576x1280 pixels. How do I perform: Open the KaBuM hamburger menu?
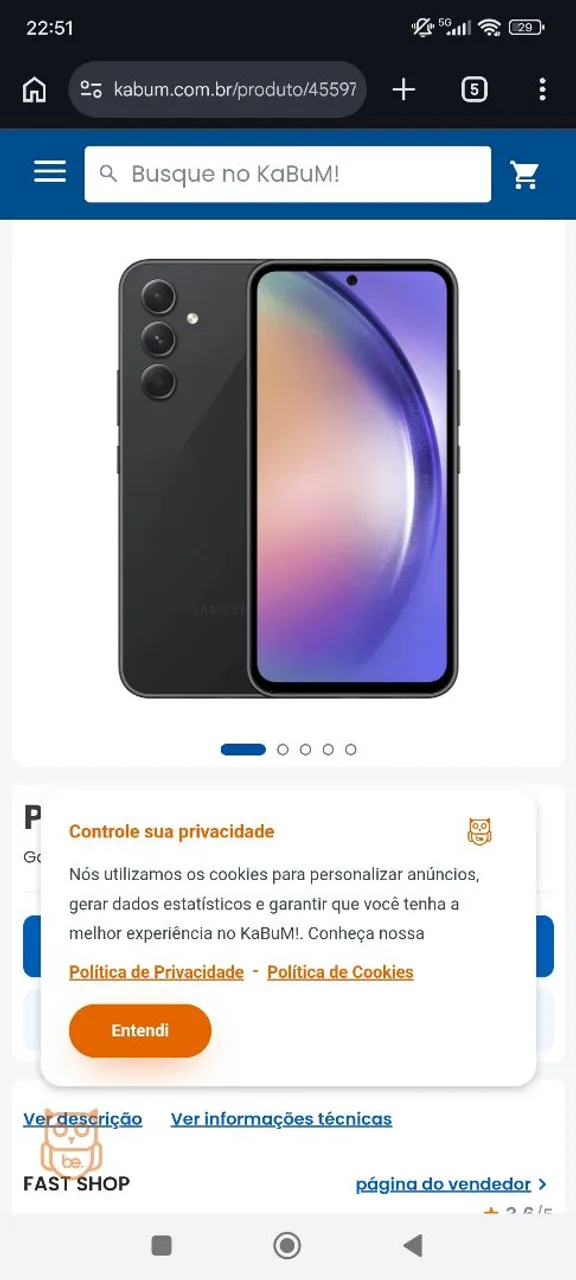[49, 173]
